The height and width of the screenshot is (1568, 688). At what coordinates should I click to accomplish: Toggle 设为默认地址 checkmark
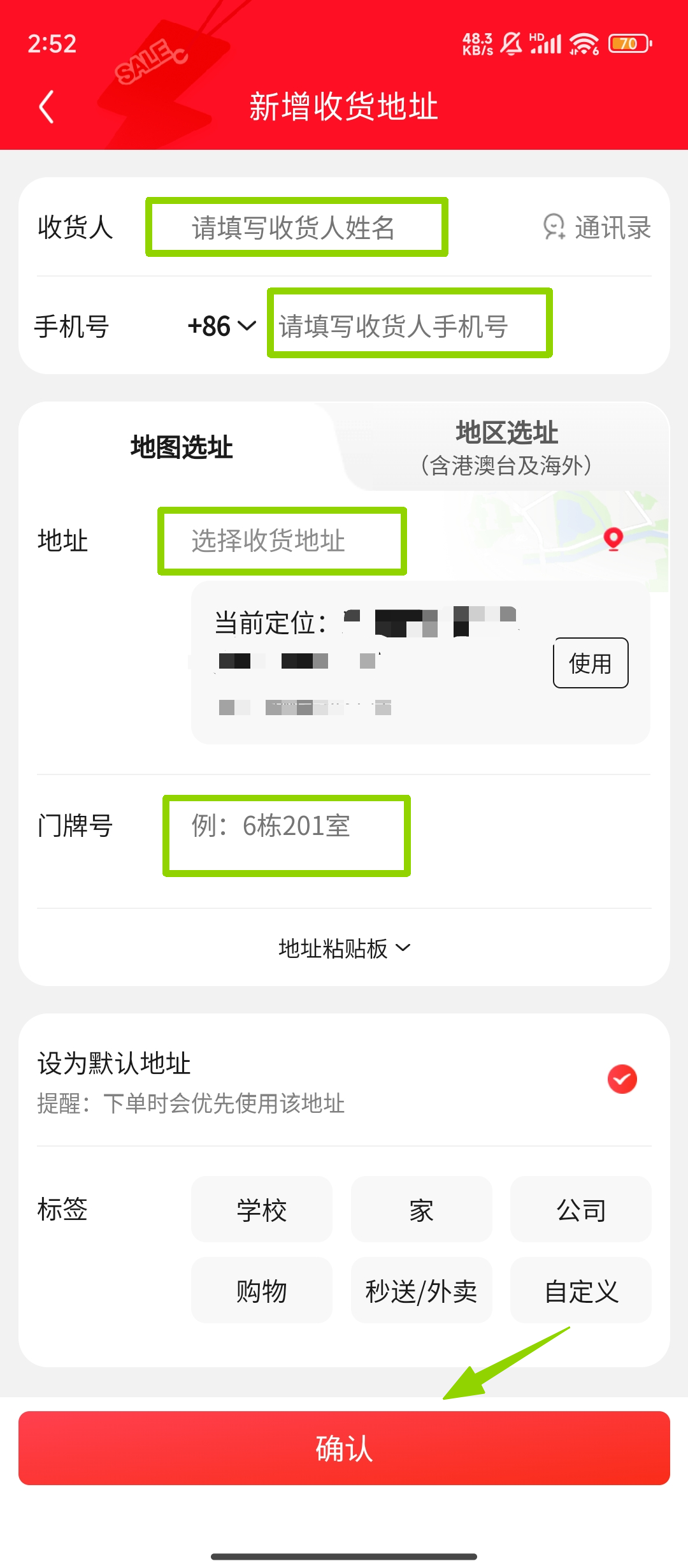click(x=622, y=1079)
